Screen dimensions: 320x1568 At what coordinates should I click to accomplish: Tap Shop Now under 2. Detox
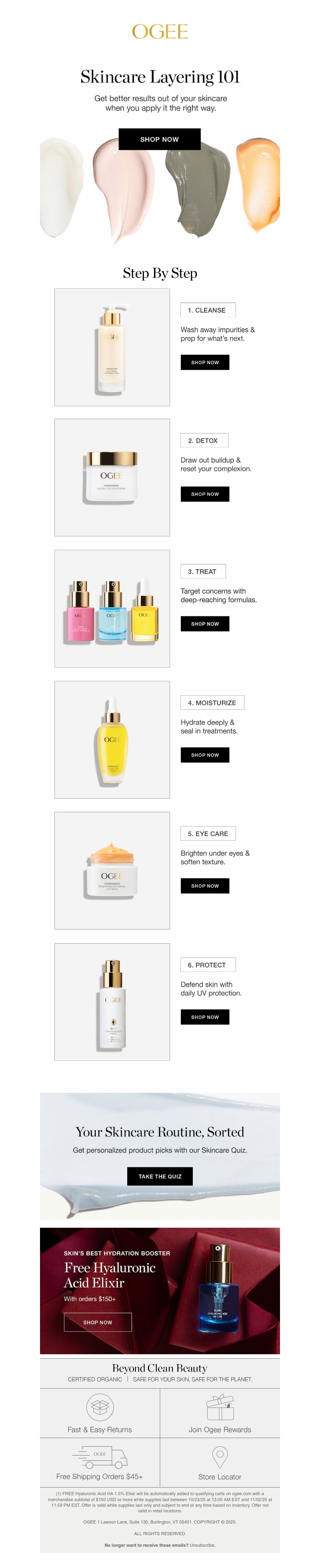click(x=204, y=494)
